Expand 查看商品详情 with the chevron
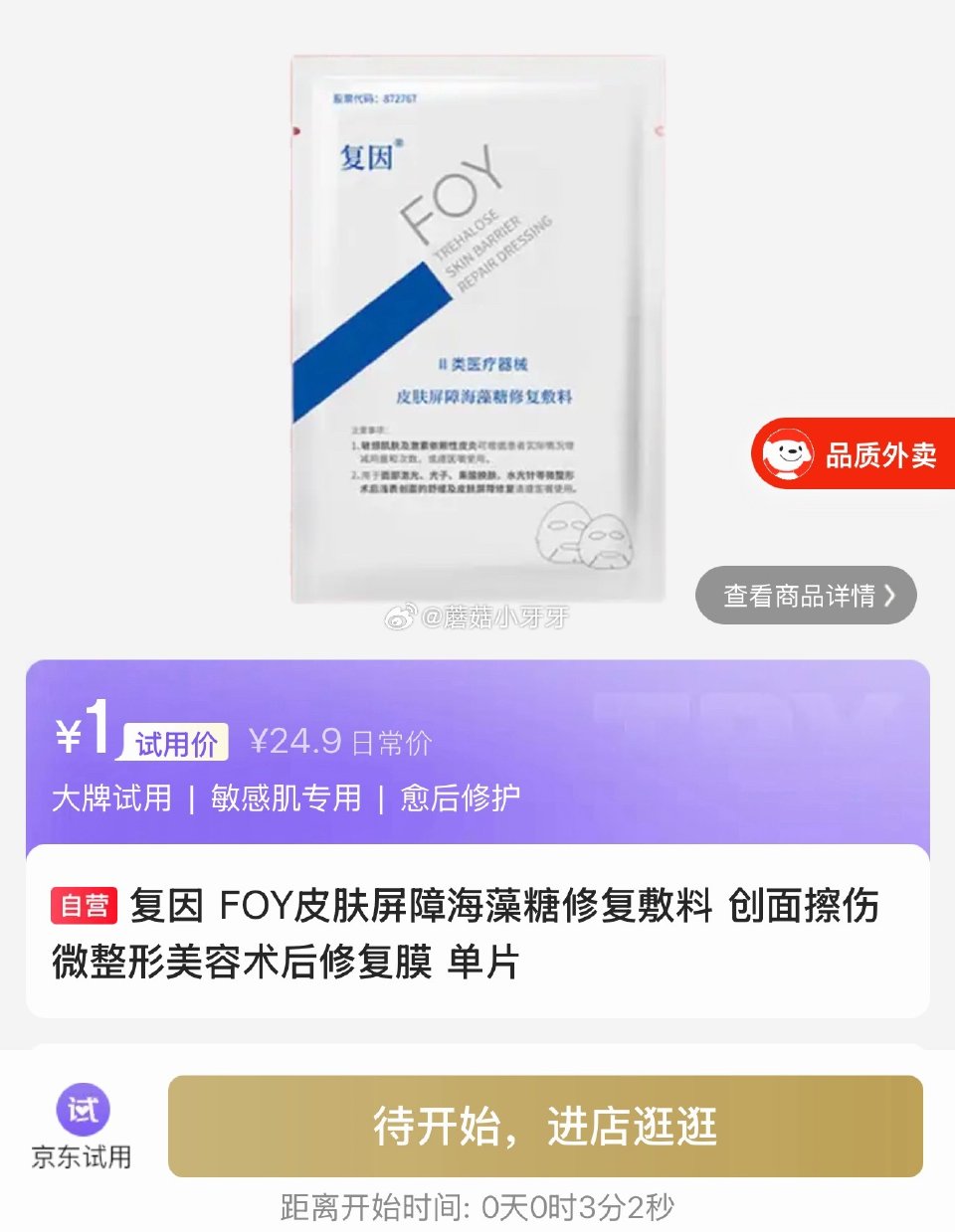This screenshot has width=955, height=1232. point(804,595)
